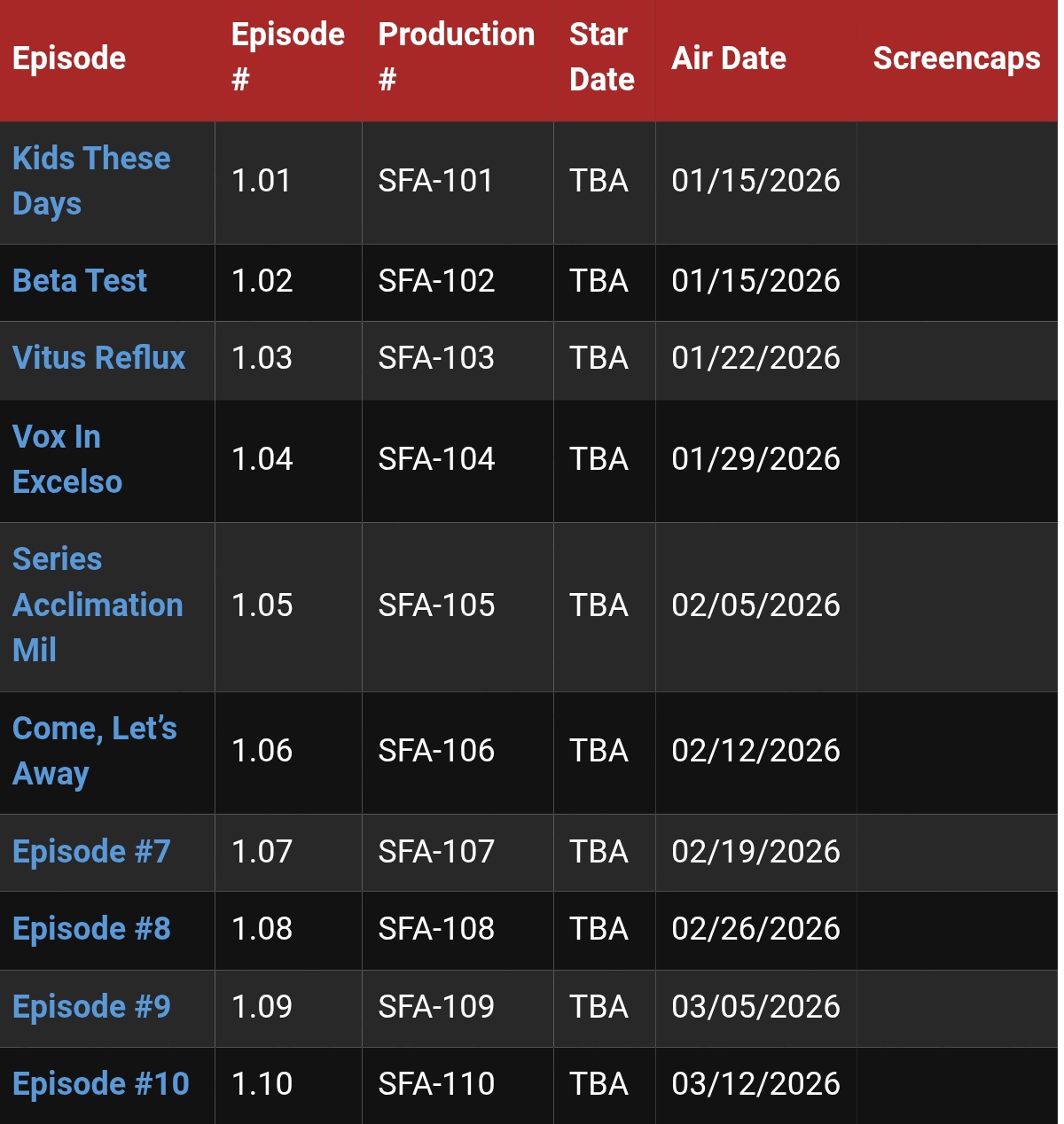This screenshot has width=1064, height=1124.
Task: Tap the Episode #8 link
Action: pyautogui.click(x=91, y=929)
